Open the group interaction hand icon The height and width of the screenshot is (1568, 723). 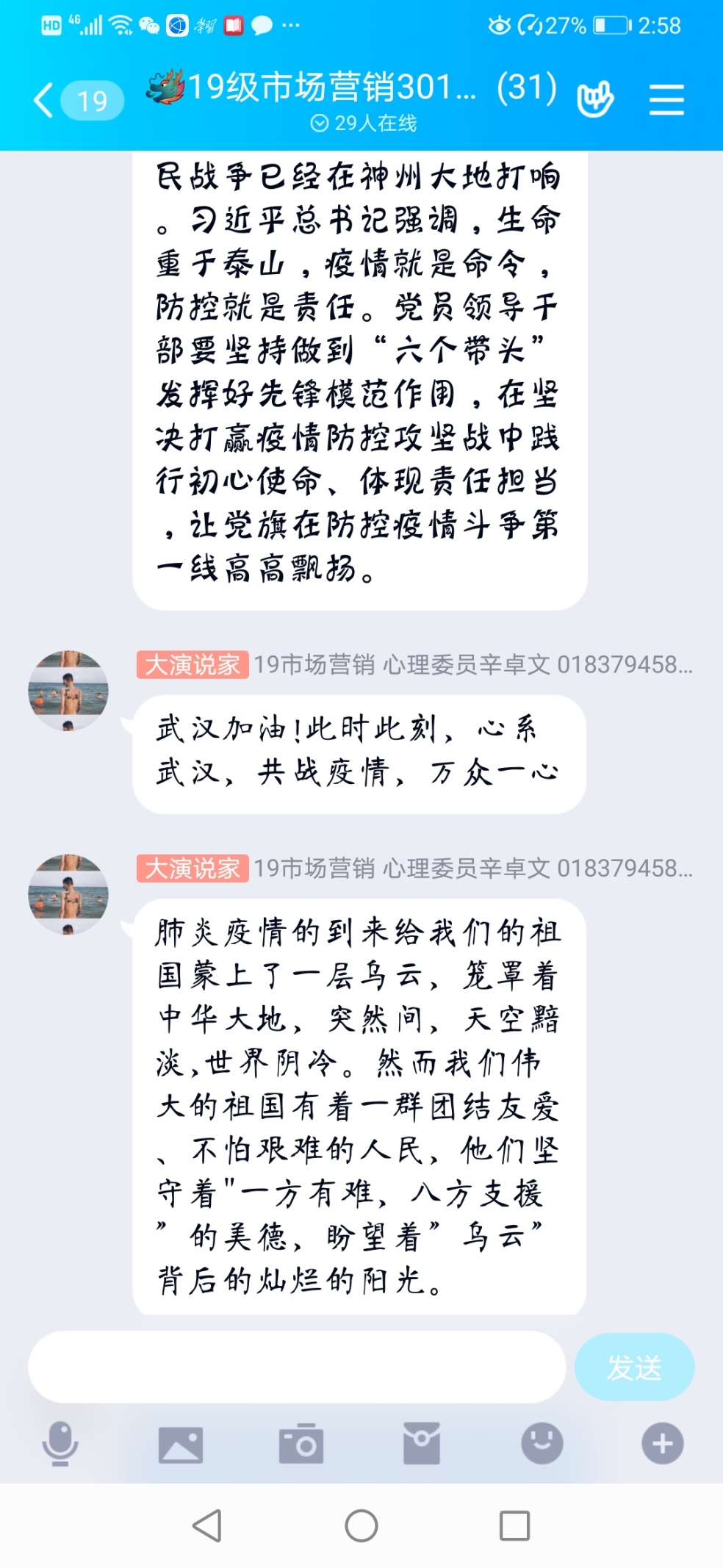pos(594,99)
